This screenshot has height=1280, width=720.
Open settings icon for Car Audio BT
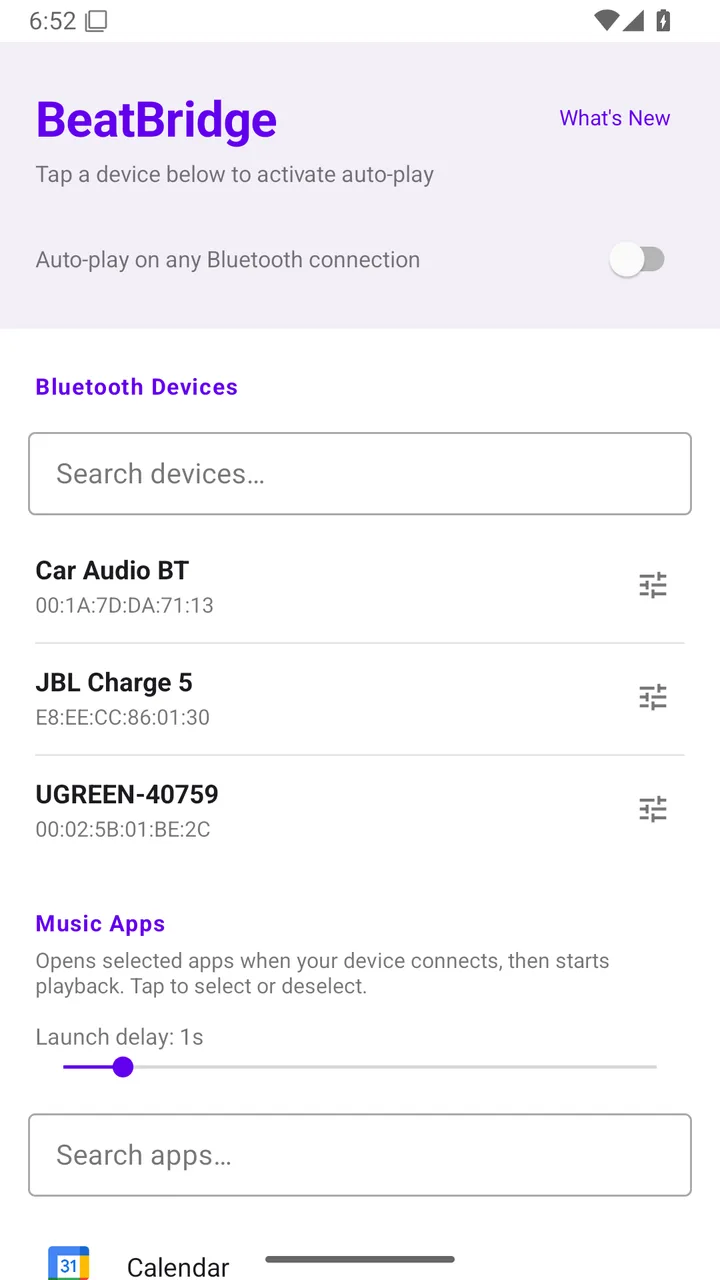tap(653, 585)
